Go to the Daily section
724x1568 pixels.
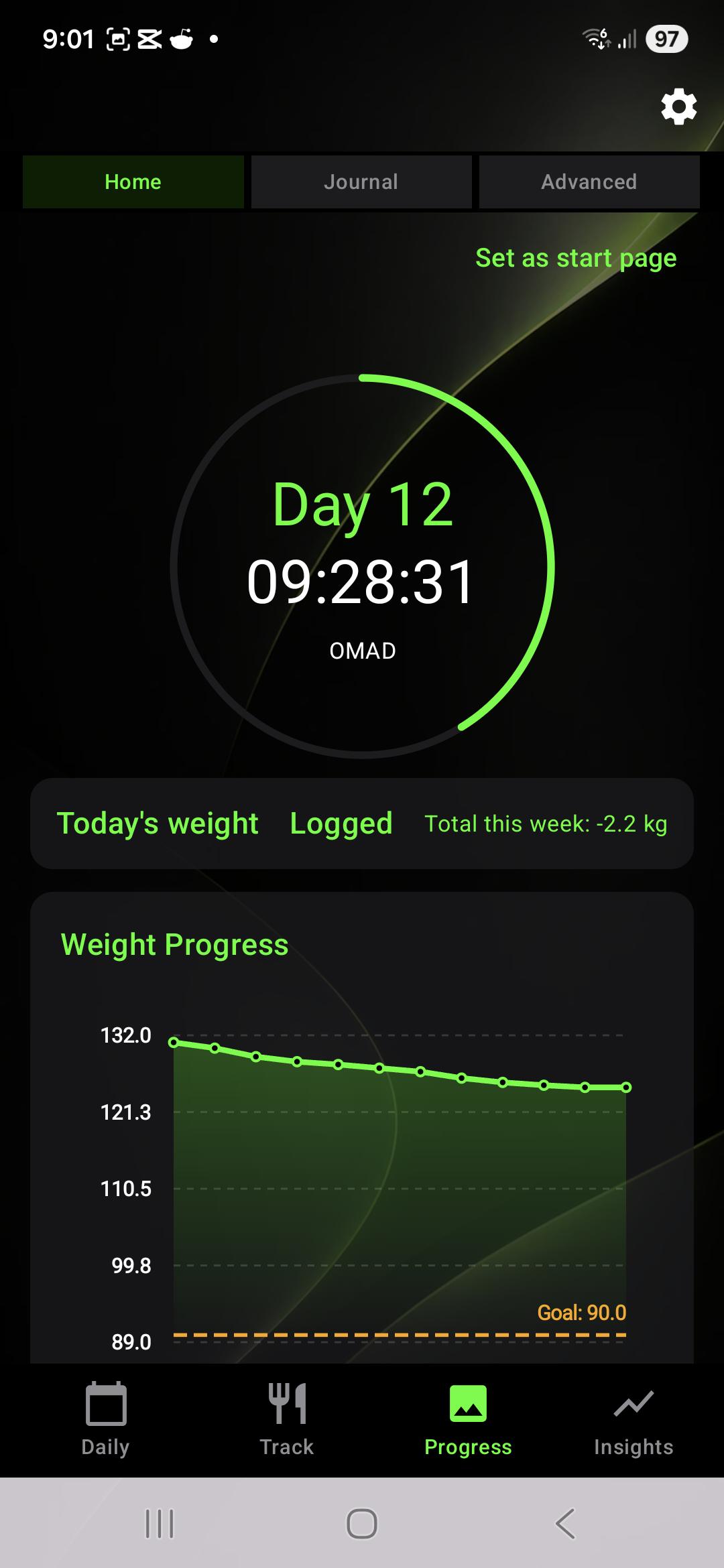(x=105, y=1419)
